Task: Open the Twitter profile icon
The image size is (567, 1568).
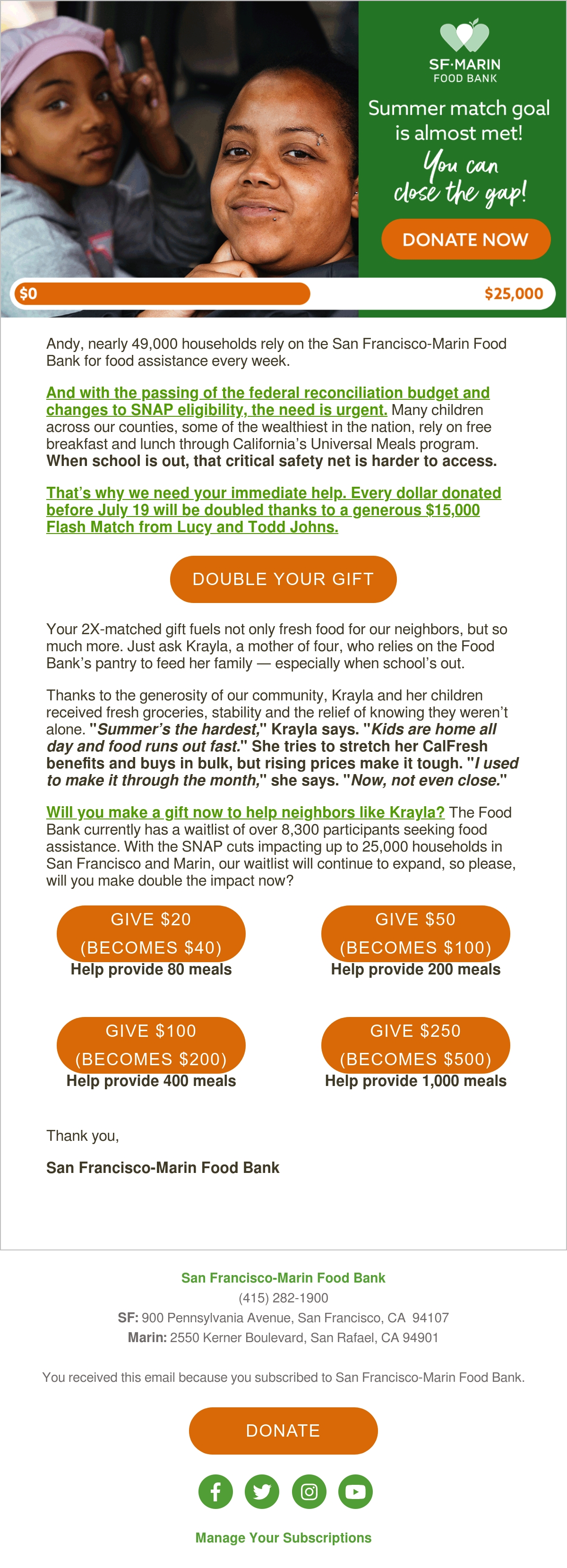Action: tap(262, 1491)
